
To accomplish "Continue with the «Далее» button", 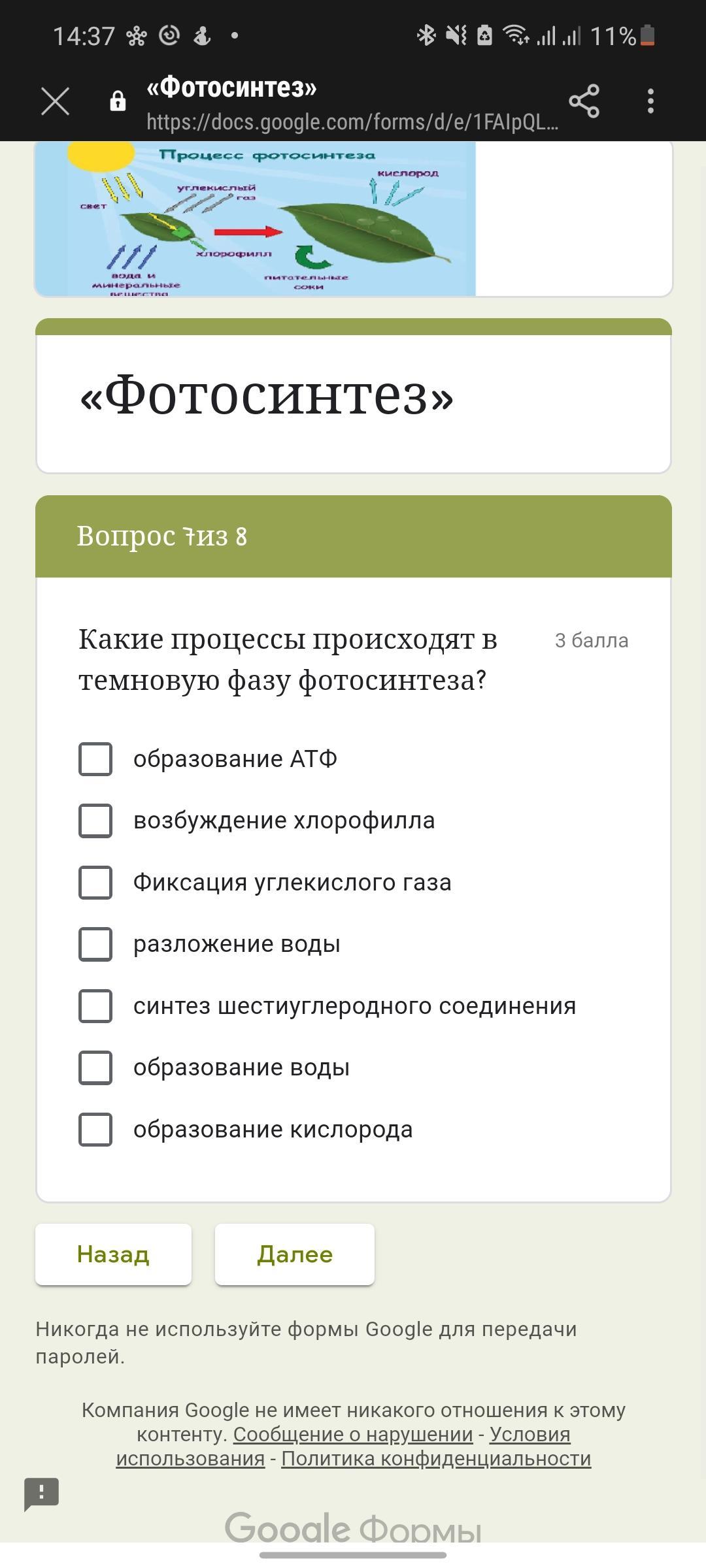I will coord(295,1254).
